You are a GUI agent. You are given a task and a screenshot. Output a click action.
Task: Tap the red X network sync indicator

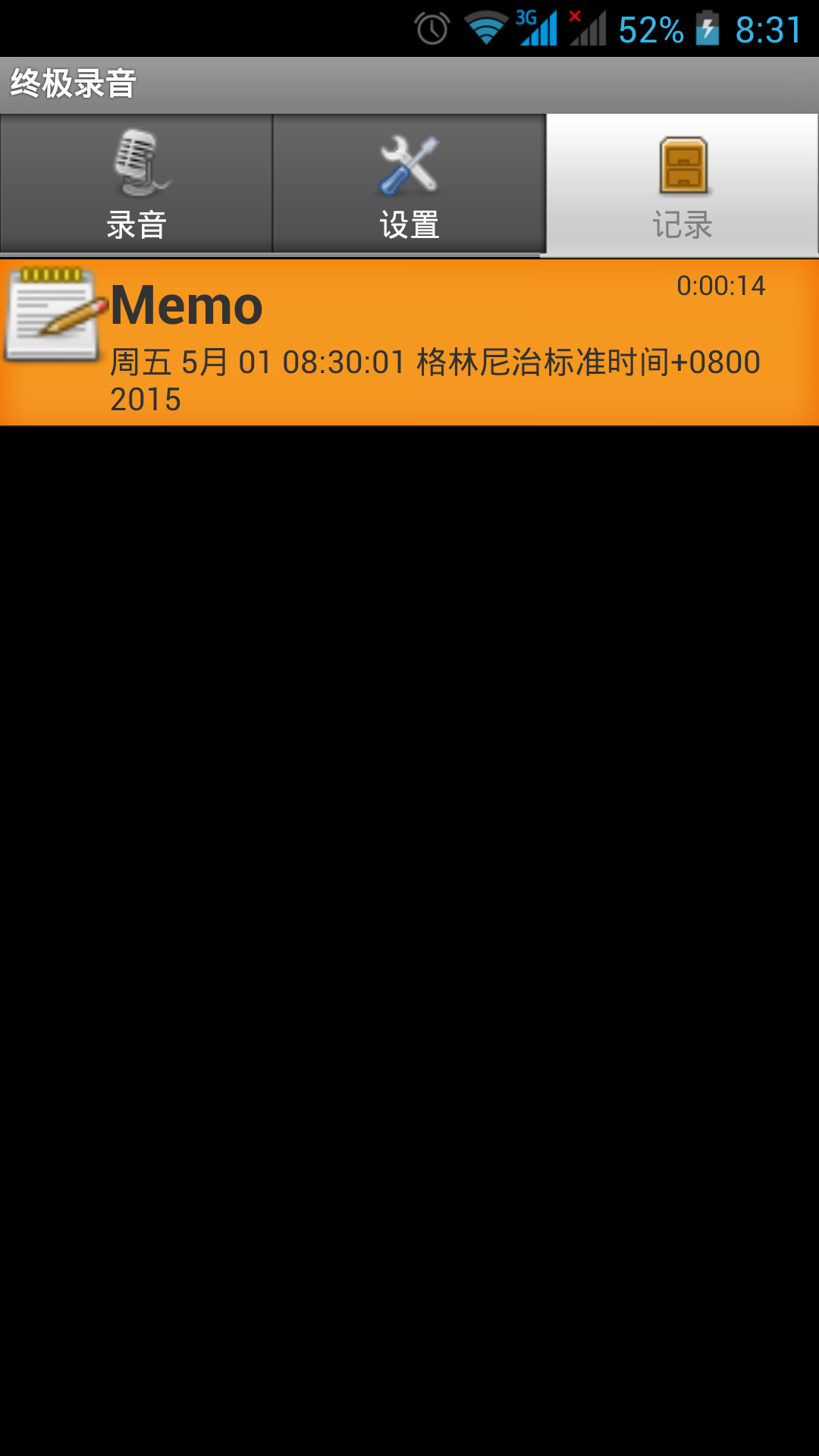click(x=574, y=16)
